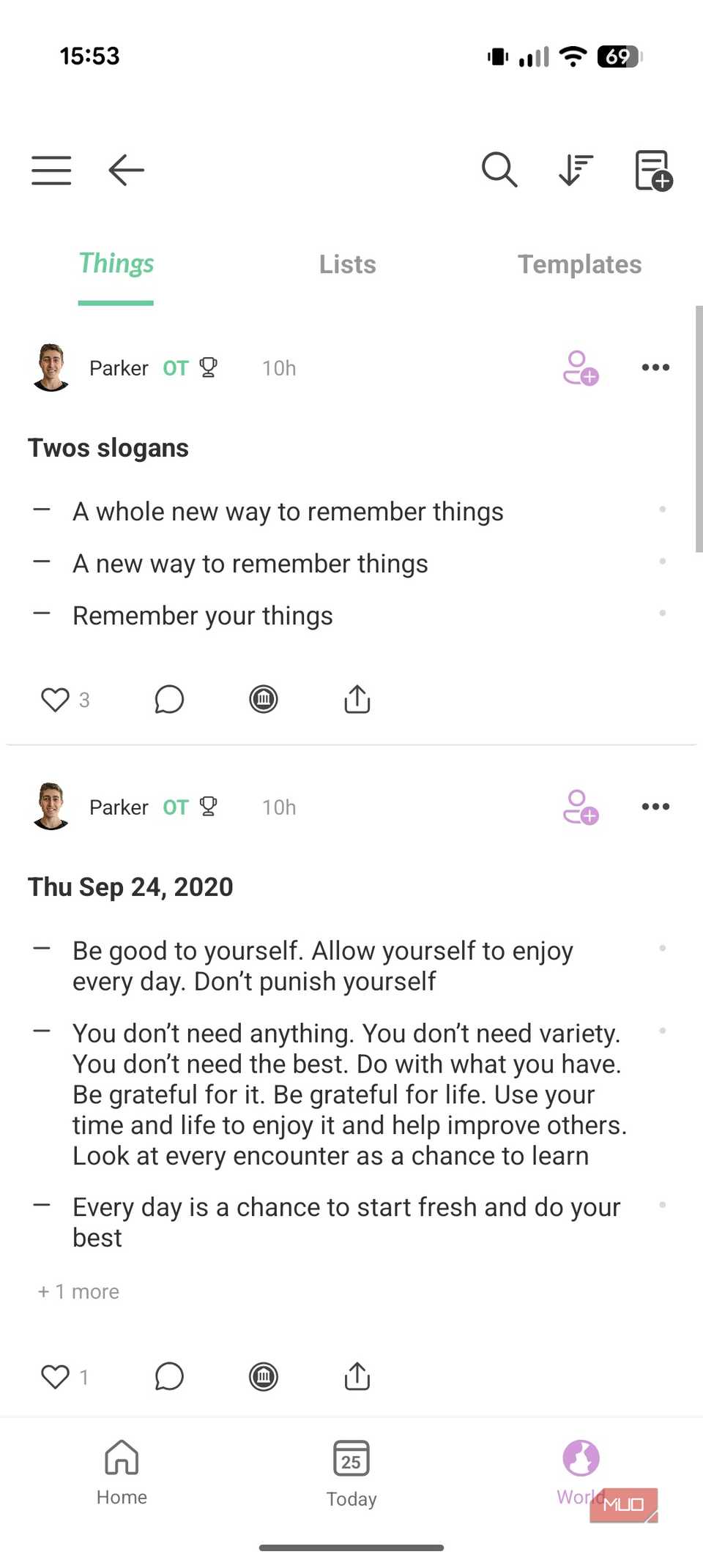The image size is (703, 1568).
Task: Open search
Action: (499, 170)
